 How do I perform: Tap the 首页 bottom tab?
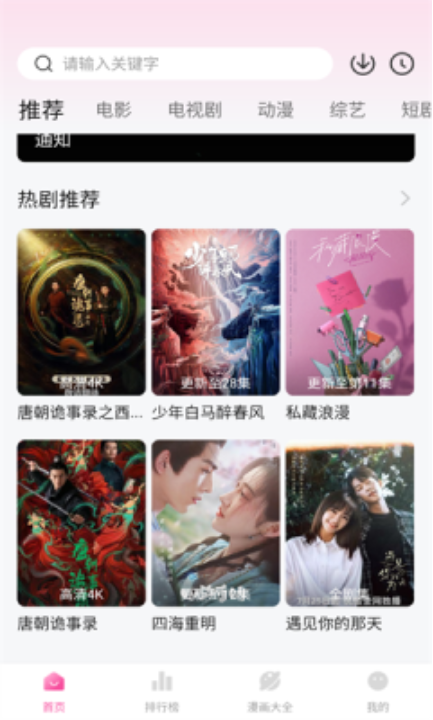tap(54, 692)
